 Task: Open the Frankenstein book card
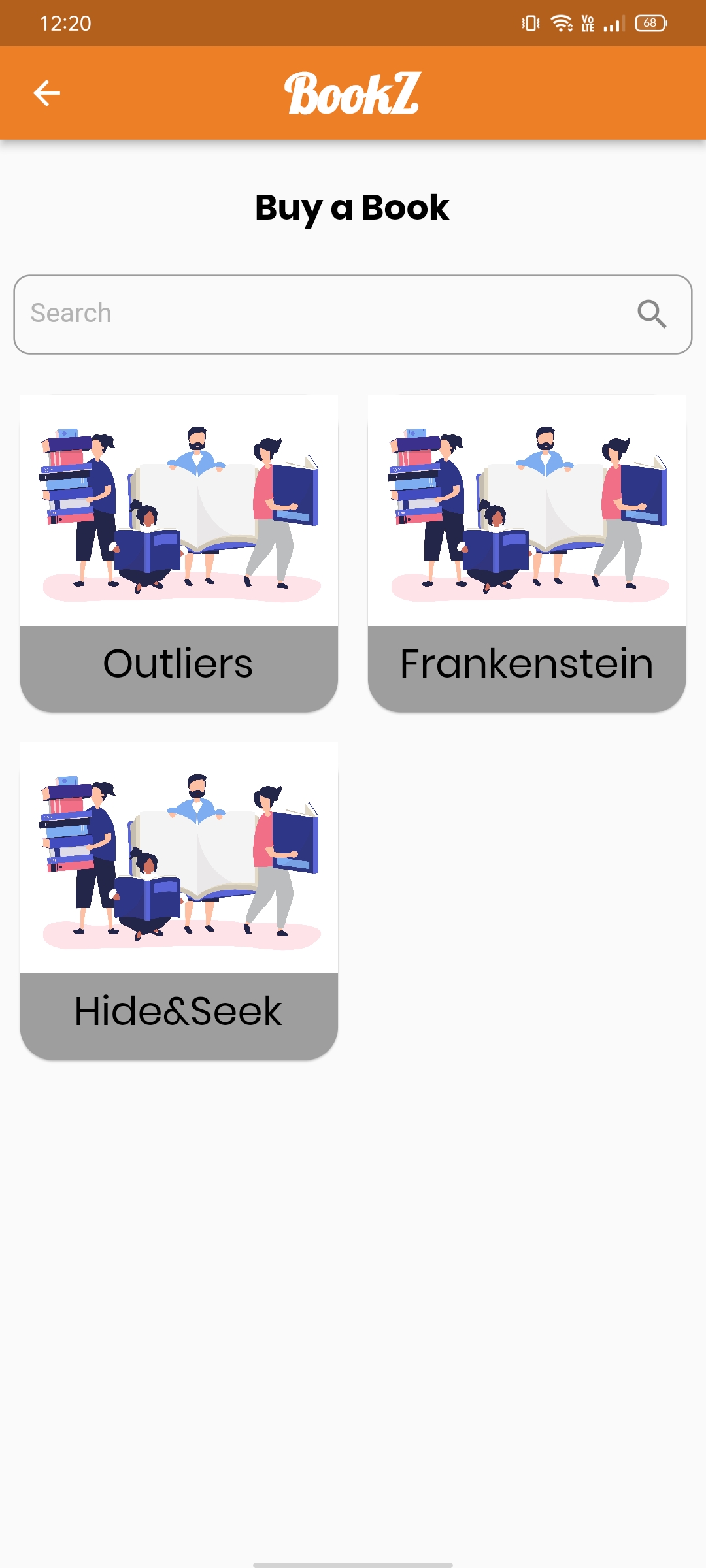coord(527,553)
